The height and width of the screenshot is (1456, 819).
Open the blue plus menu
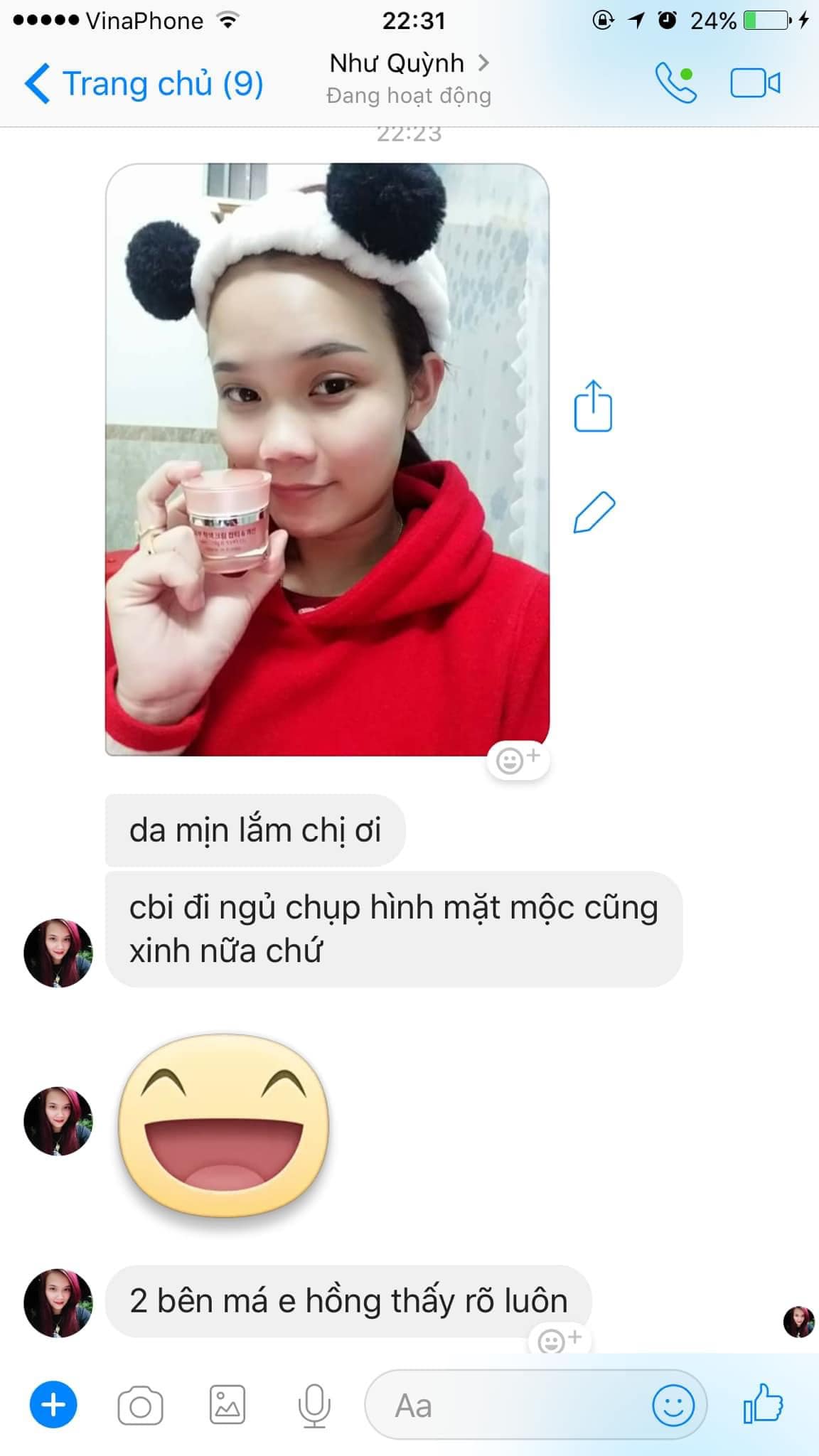(53, 1405)
